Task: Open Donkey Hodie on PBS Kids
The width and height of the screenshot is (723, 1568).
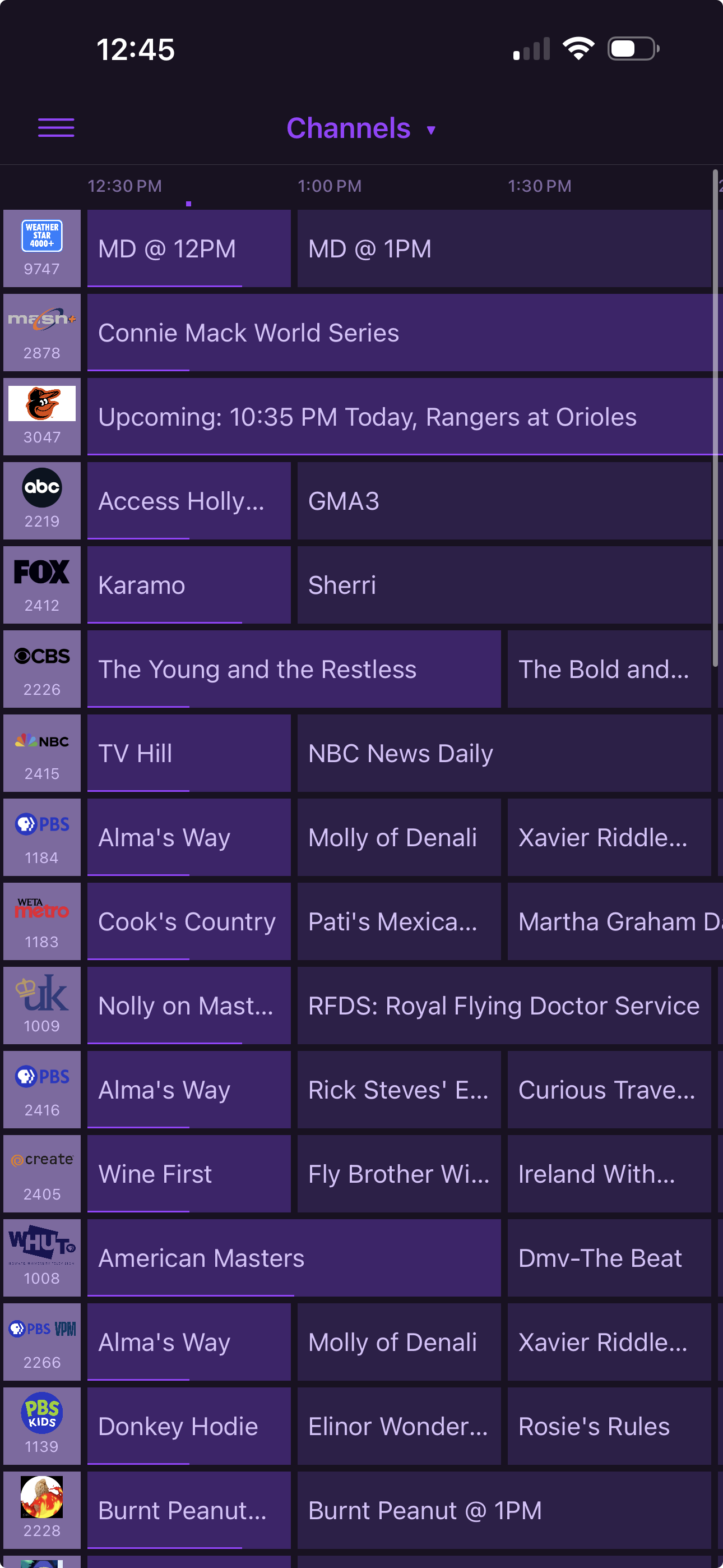Action: click(x=189, y=1426)
